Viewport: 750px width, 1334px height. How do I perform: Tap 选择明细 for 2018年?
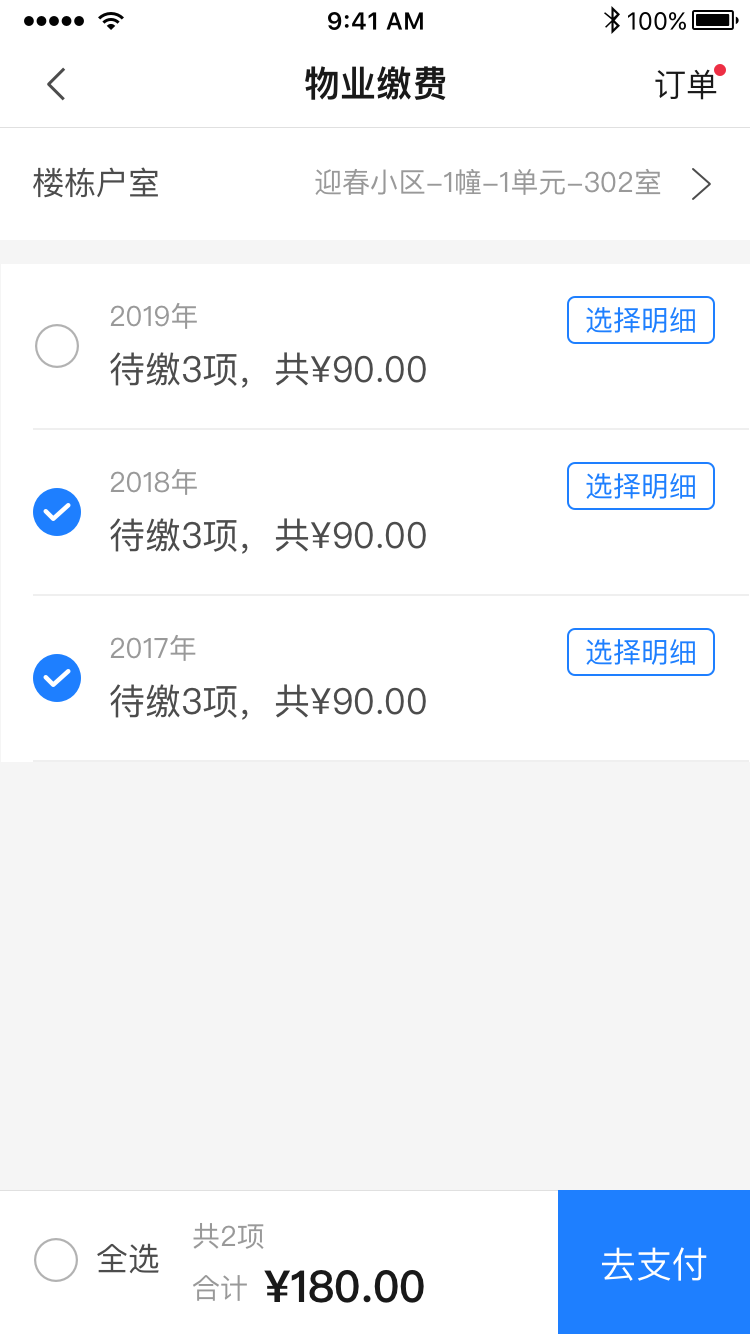pos(640,486)
